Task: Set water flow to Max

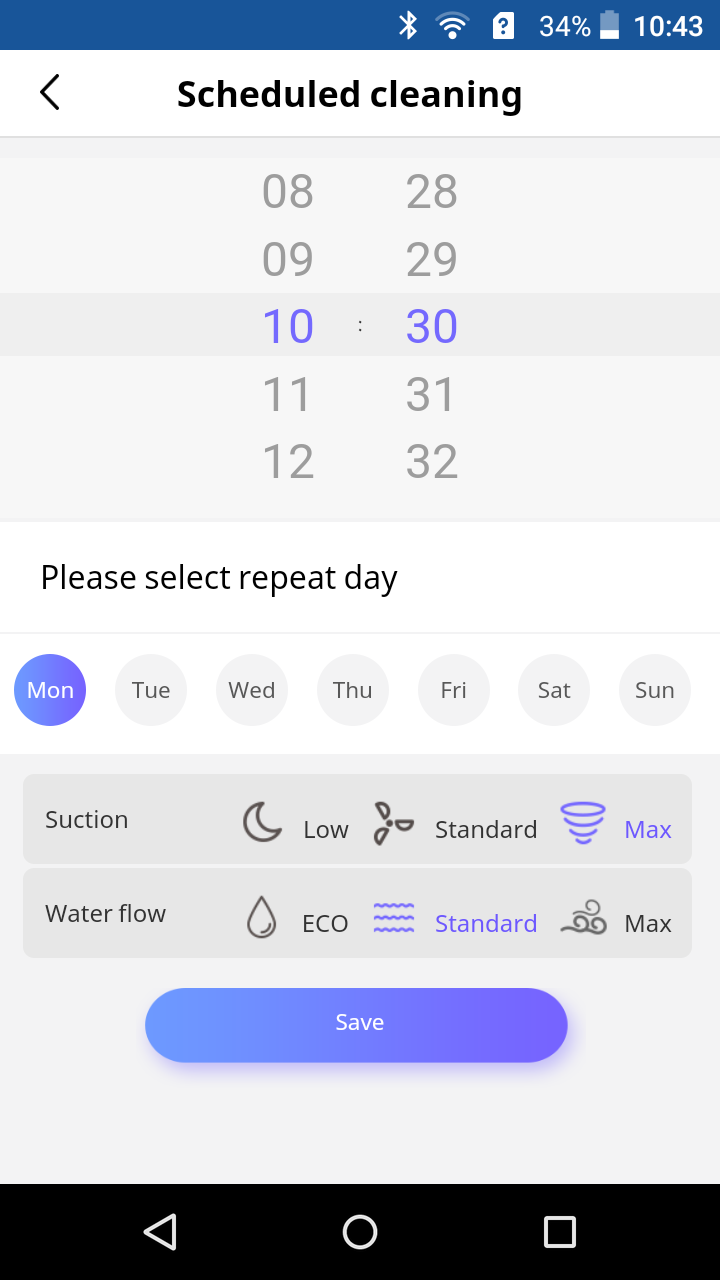Action: tap(616, 920)
